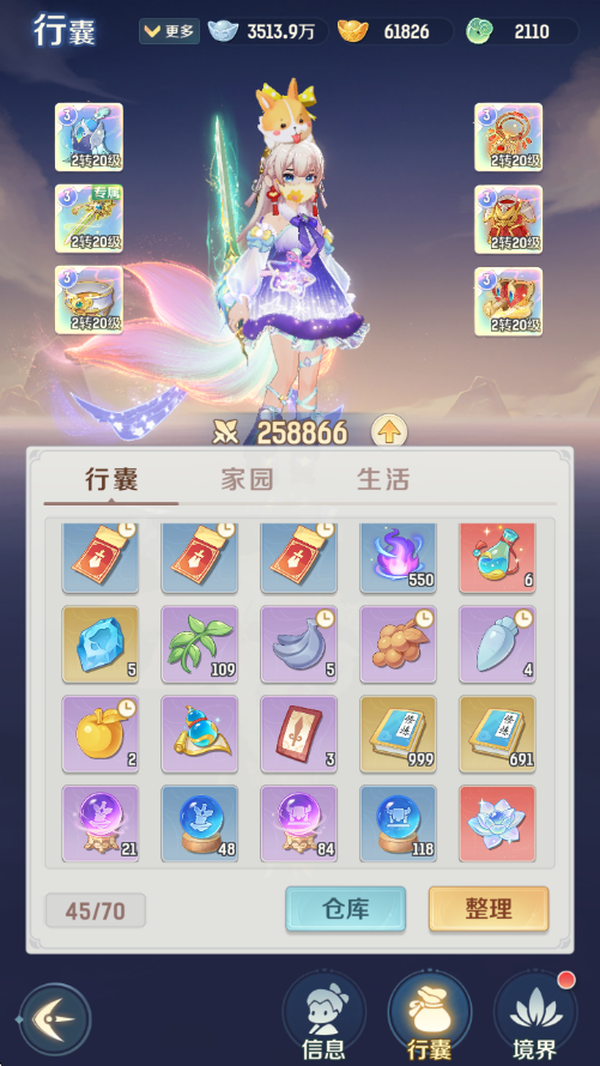The image size is (600, 1066).
Task: Open the 仓库 warehouse
Action: [345, 909]
